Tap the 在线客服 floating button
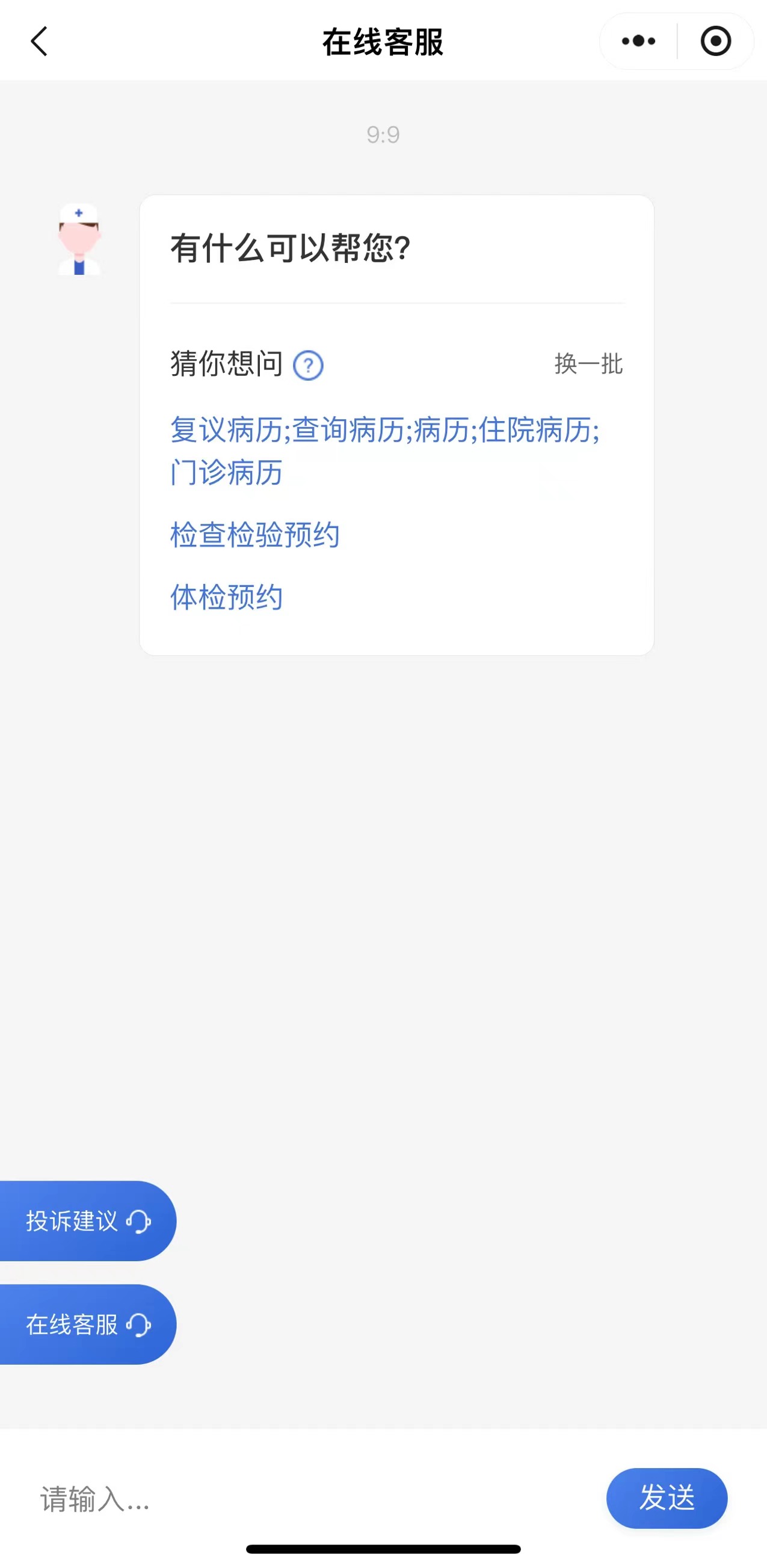Screen dimensions: 767x1568 point(88,1324)
